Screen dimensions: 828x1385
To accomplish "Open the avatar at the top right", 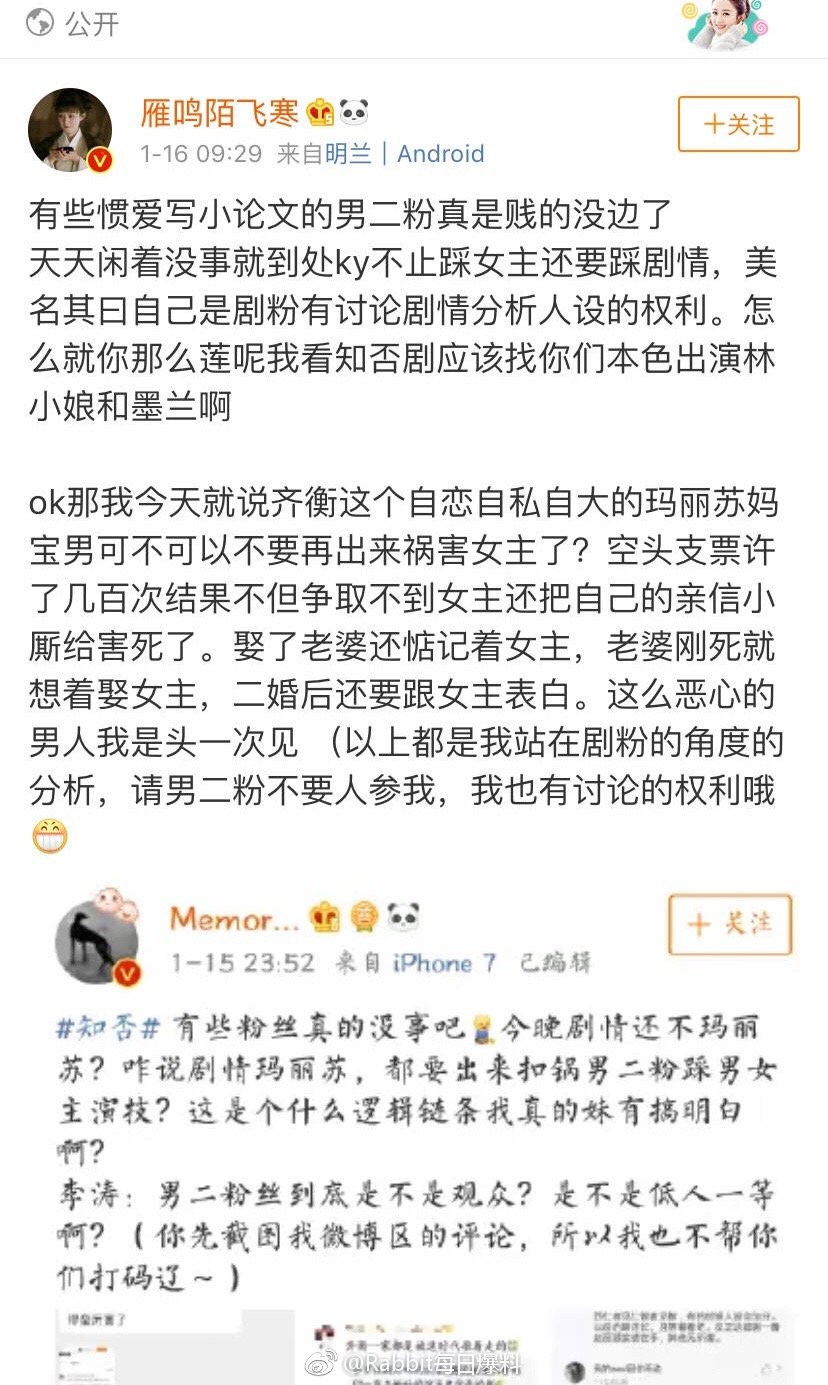I will [727, 24].
